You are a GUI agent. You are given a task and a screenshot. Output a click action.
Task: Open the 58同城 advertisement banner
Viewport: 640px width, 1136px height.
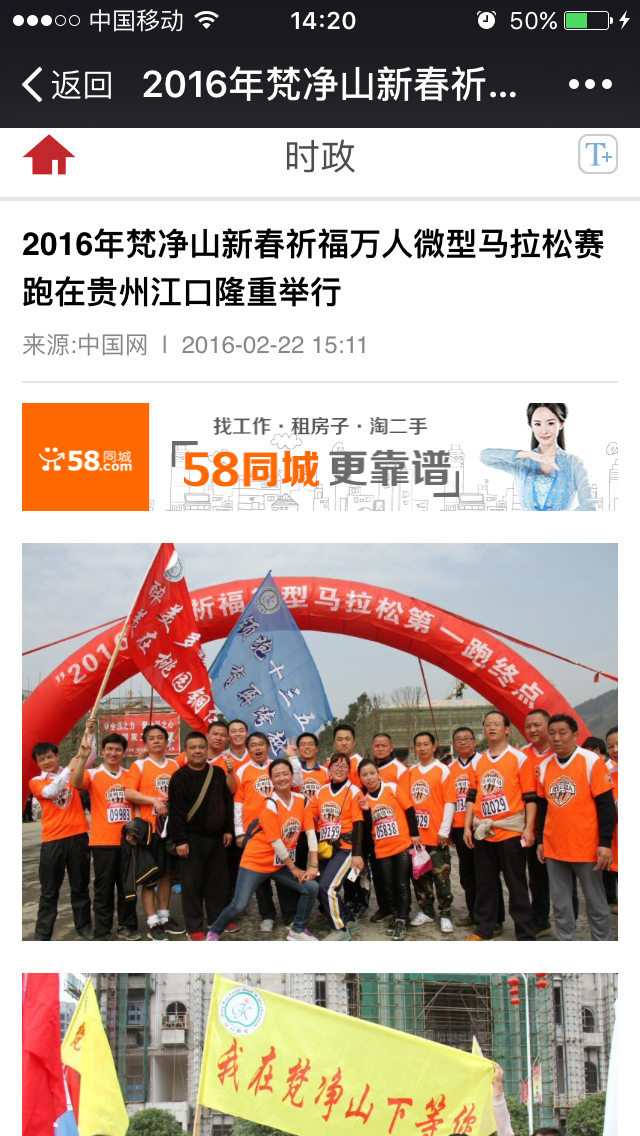320,457
